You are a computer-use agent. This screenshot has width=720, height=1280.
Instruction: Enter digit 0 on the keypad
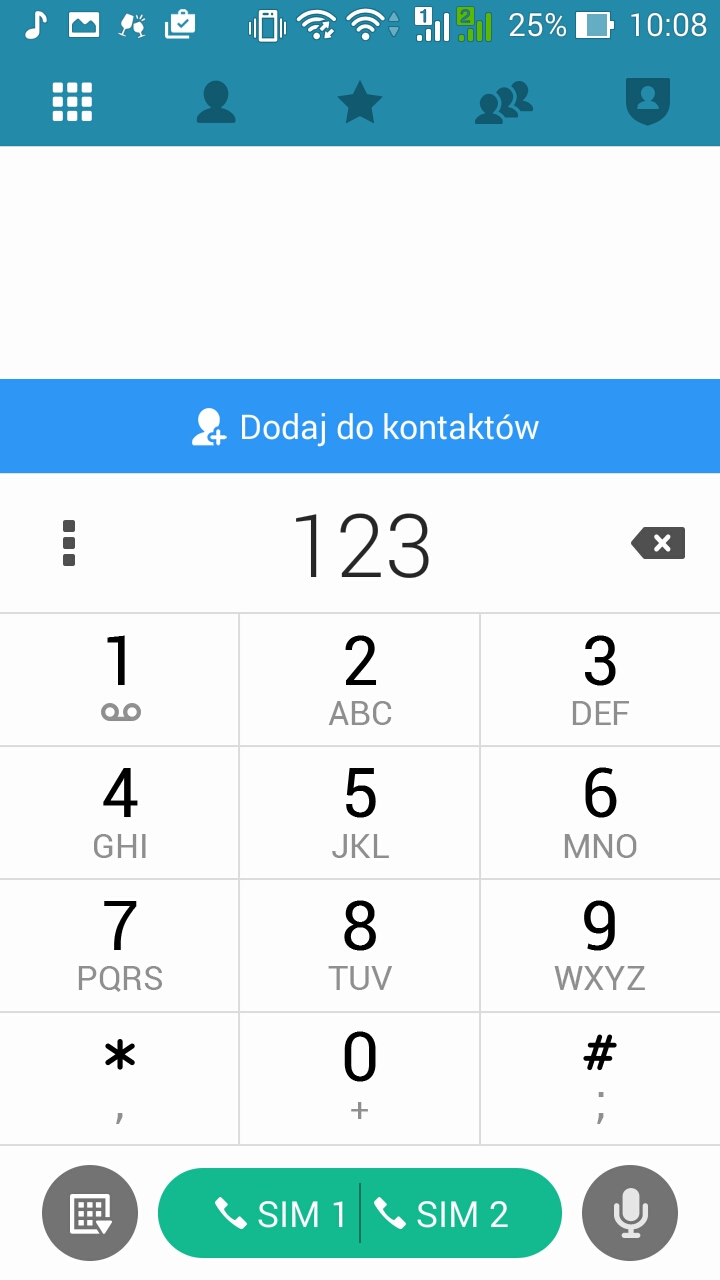[x=360, y=1078]
